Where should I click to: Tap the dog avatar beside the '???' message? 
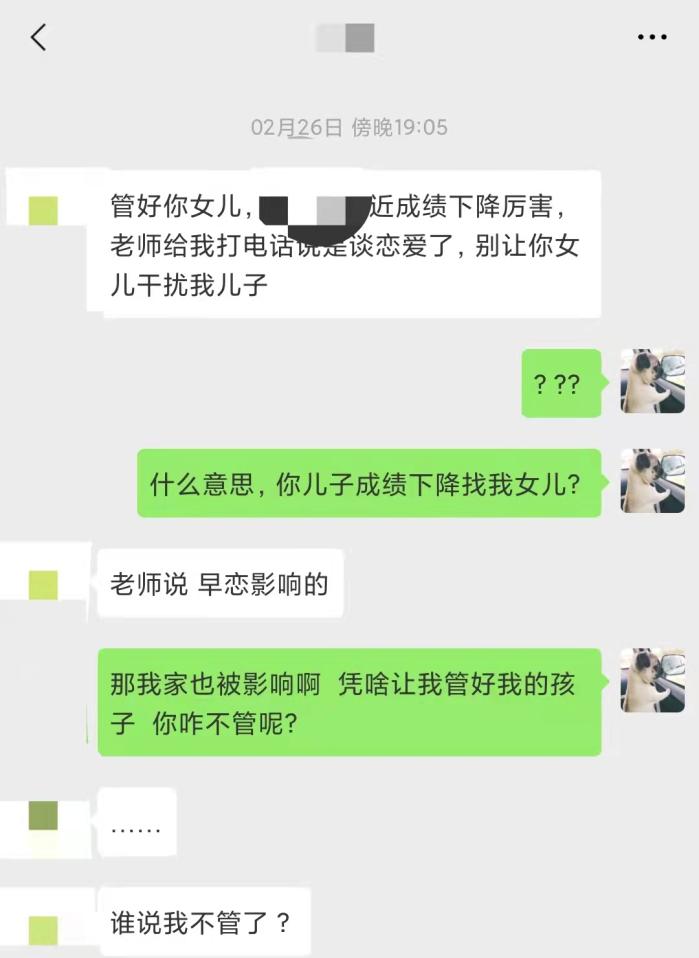(x=652, y=381)
